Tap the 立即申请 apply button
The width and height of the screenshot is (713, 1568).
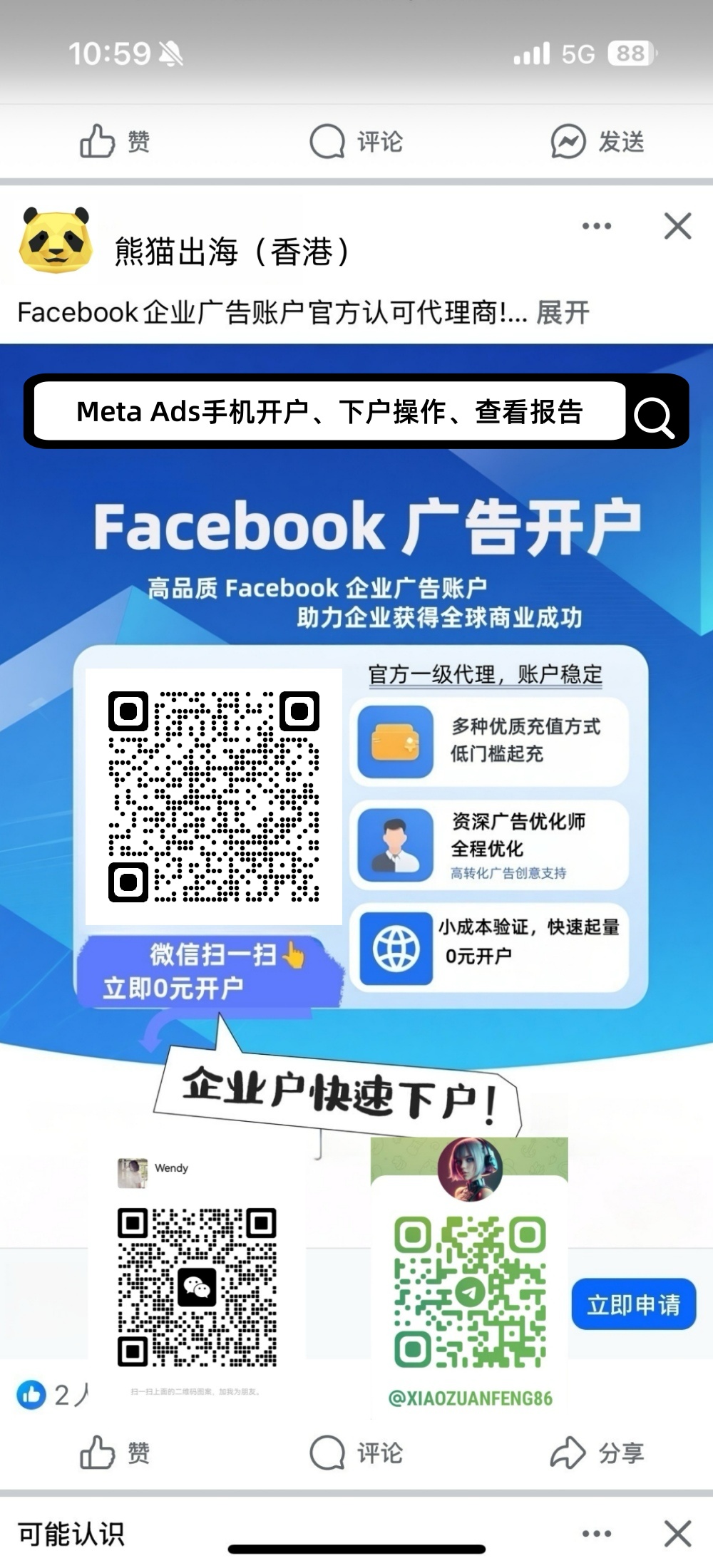633,1304
